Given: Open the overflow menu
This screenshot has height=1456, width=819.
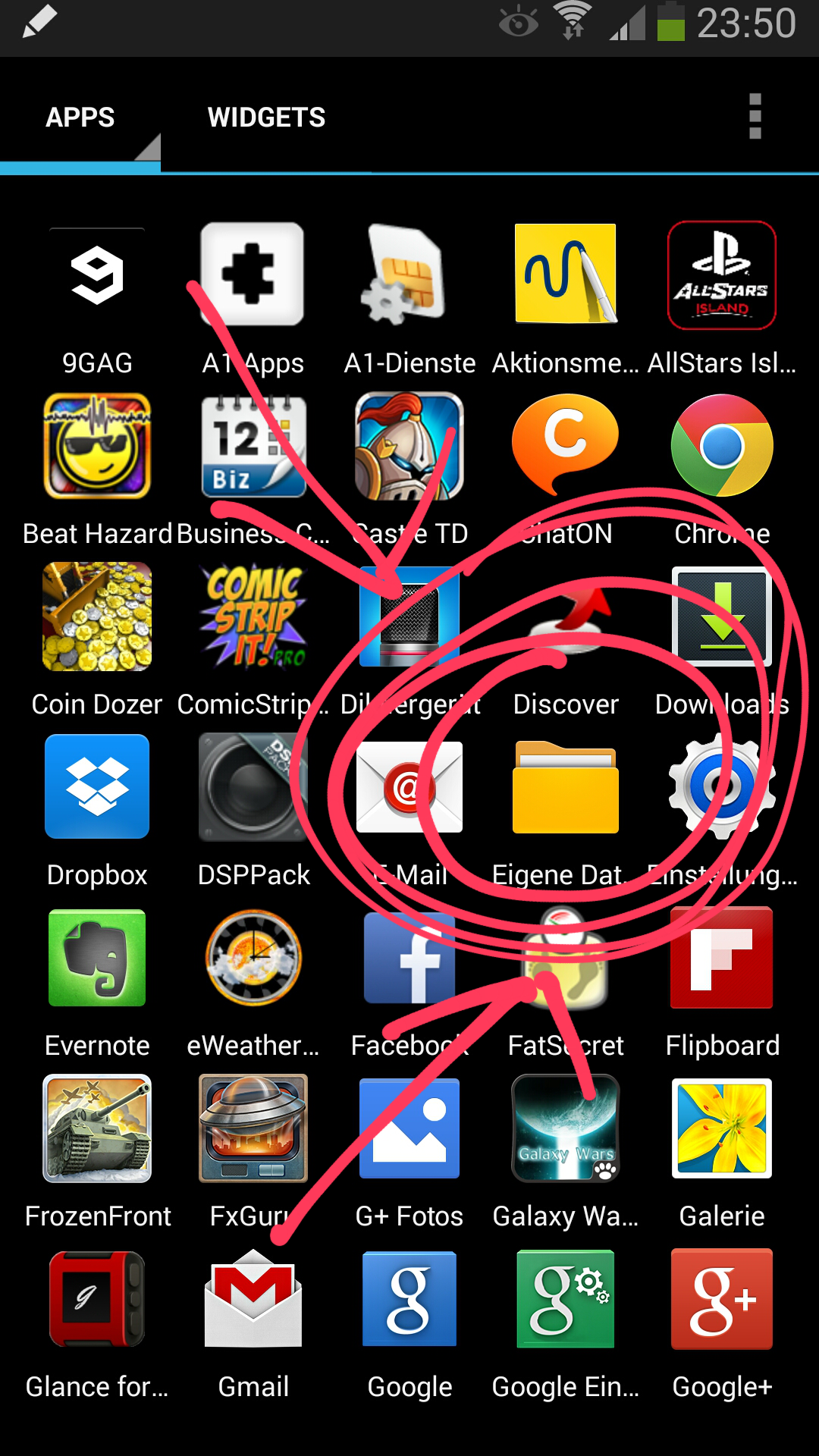Looking at the screenshot, I should (755, 117).
